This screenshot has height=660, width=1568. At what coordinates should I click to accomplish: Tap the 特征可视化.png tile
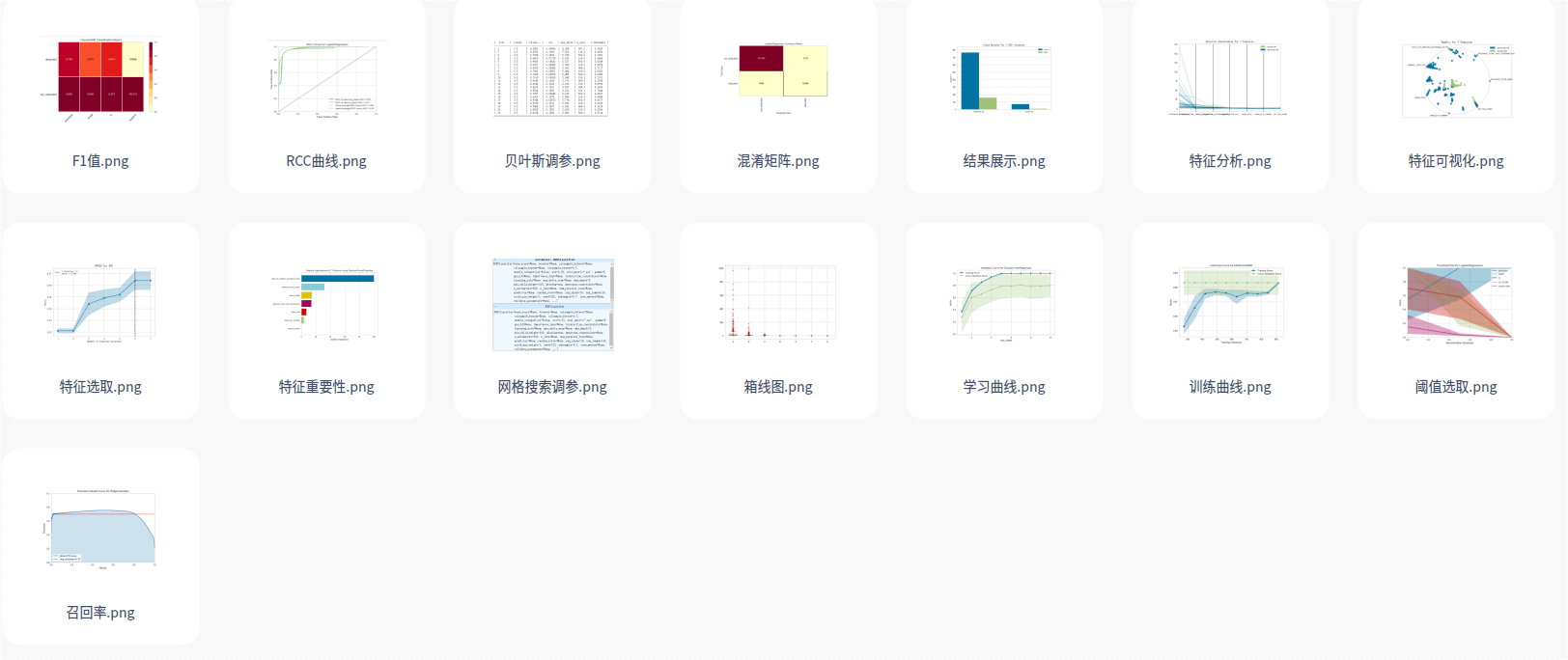[x=1456, y=81]
